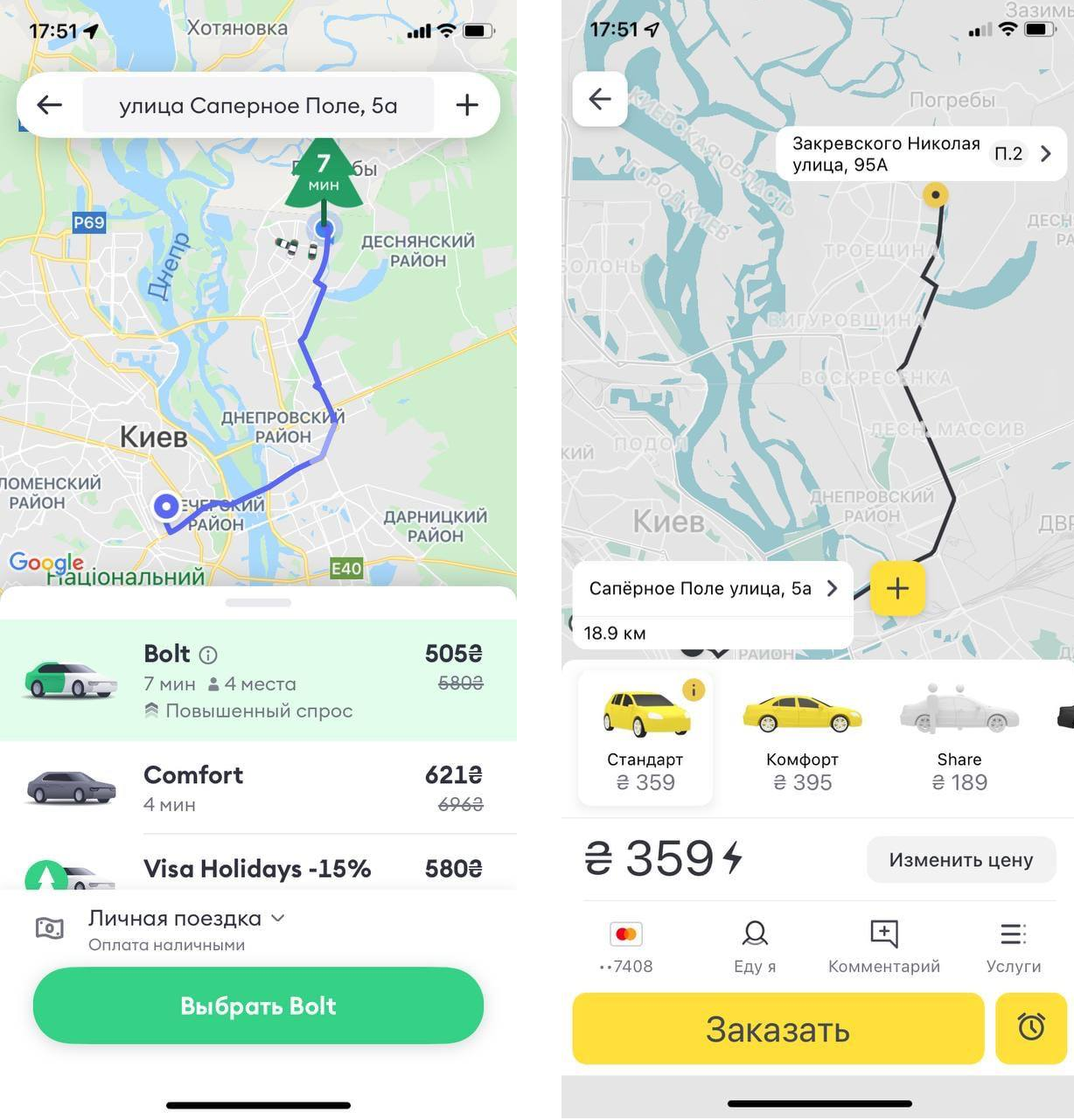1074x1120 pixels.
Task: Add a stop with the plus beside улица Саперное Поле
Action: tap(467, 105)
